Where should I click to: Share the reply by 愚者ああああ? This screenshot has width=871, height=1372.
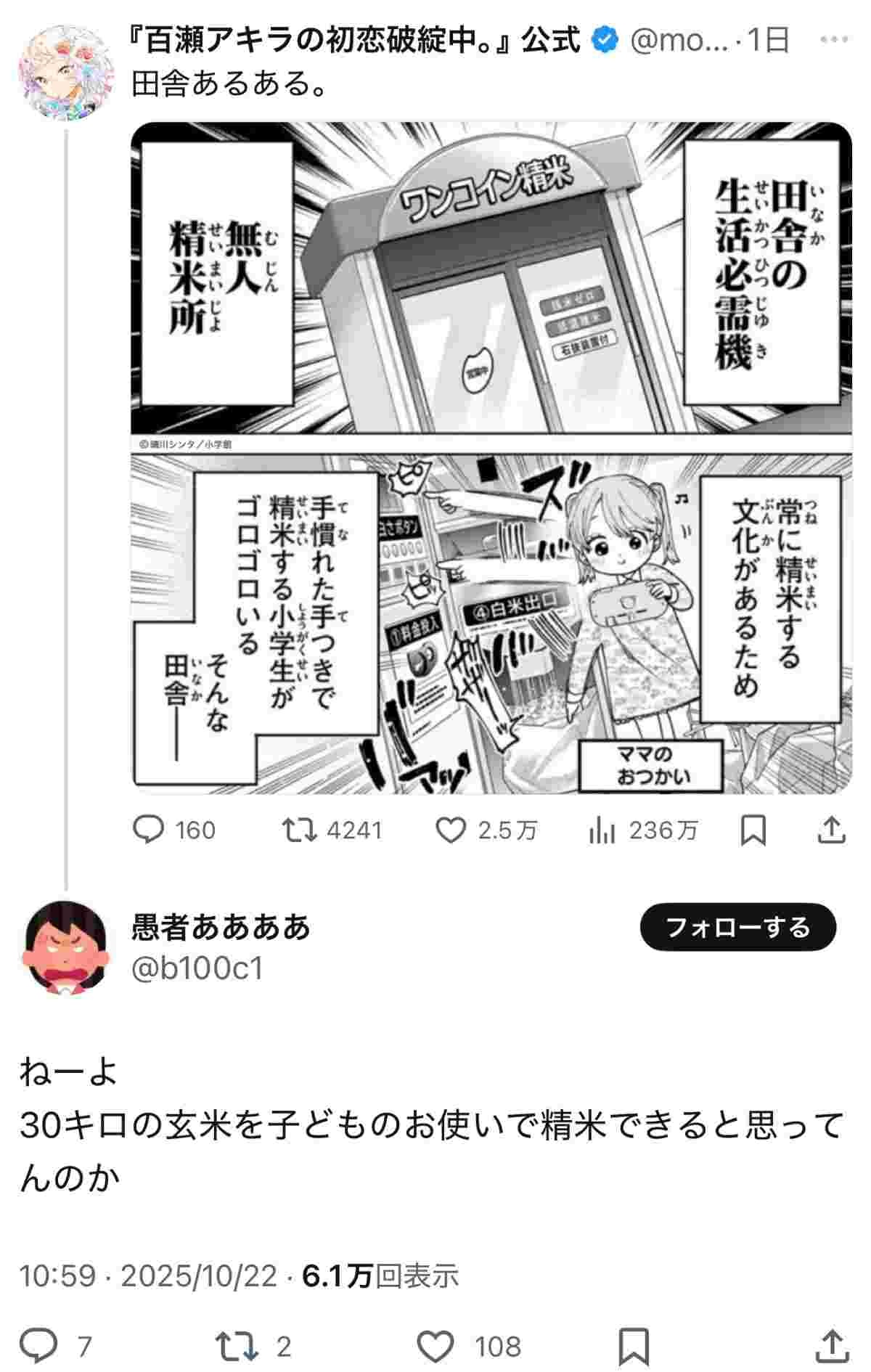832,1345
